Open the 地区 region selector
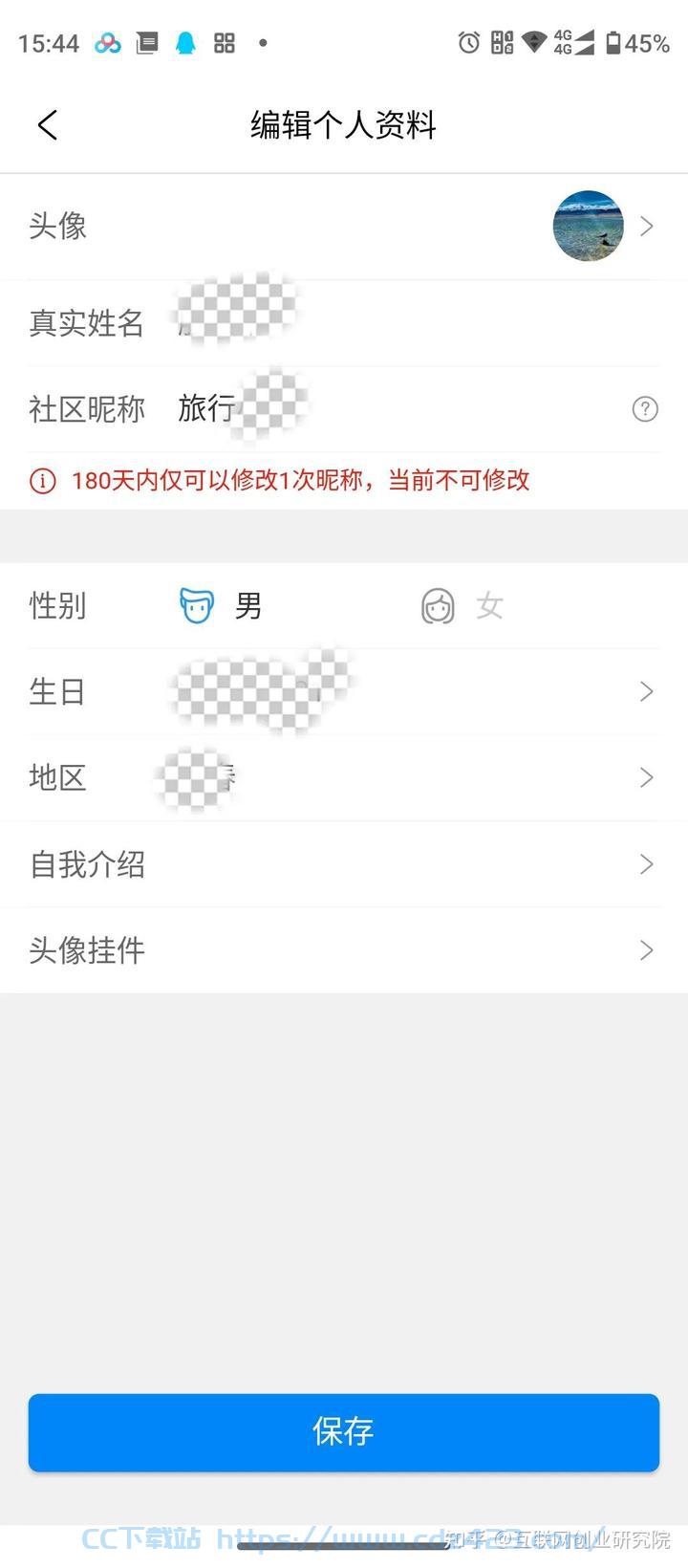Image resolution: width=688 pixels, height=1568 pixels. (x=344, y=777)
